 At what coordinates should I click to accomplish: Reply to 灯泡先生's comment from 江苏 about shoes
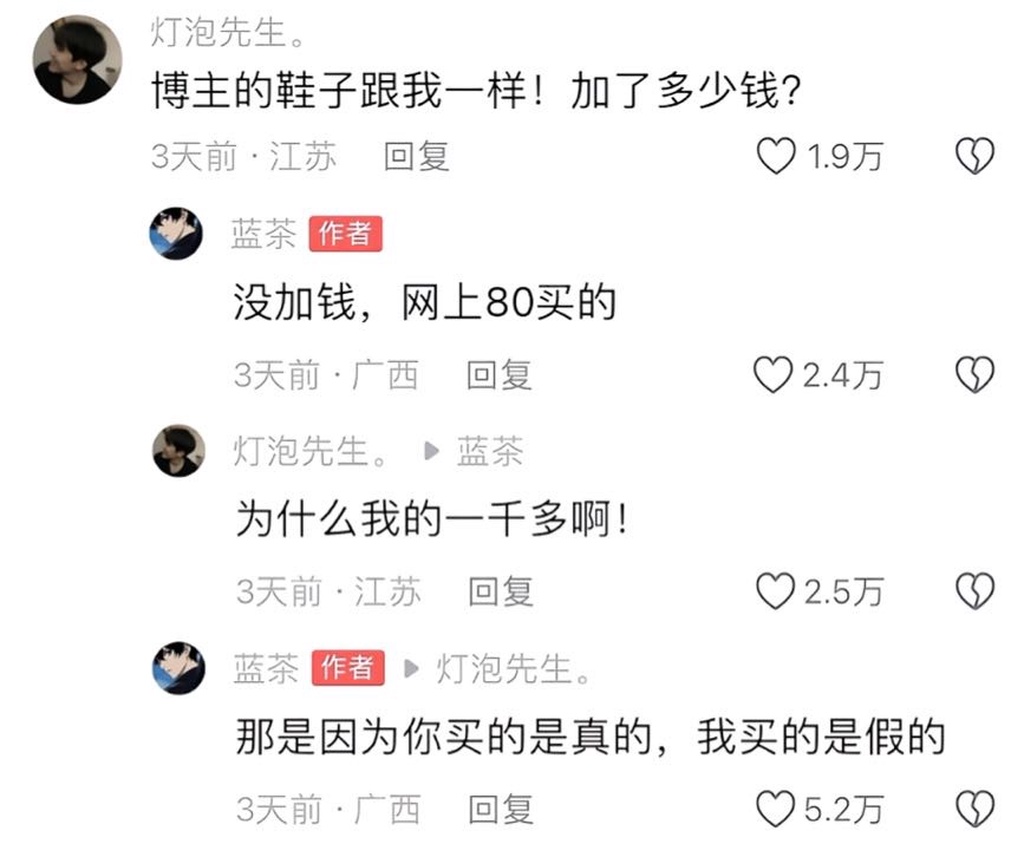click(x=416, y=157)
